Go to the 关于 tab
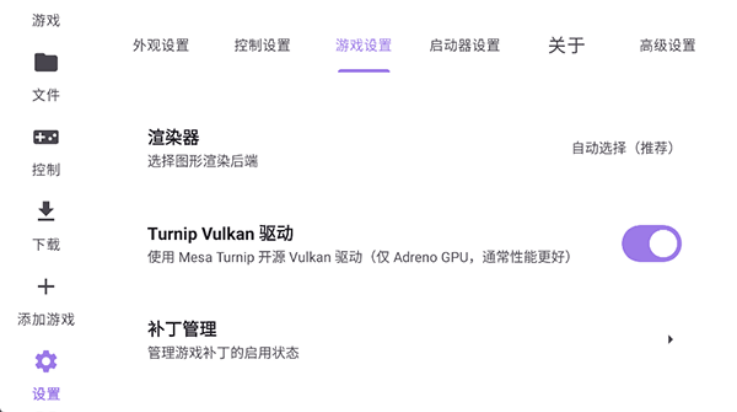This screenshot has width=737, height=412. coord(566,45)
